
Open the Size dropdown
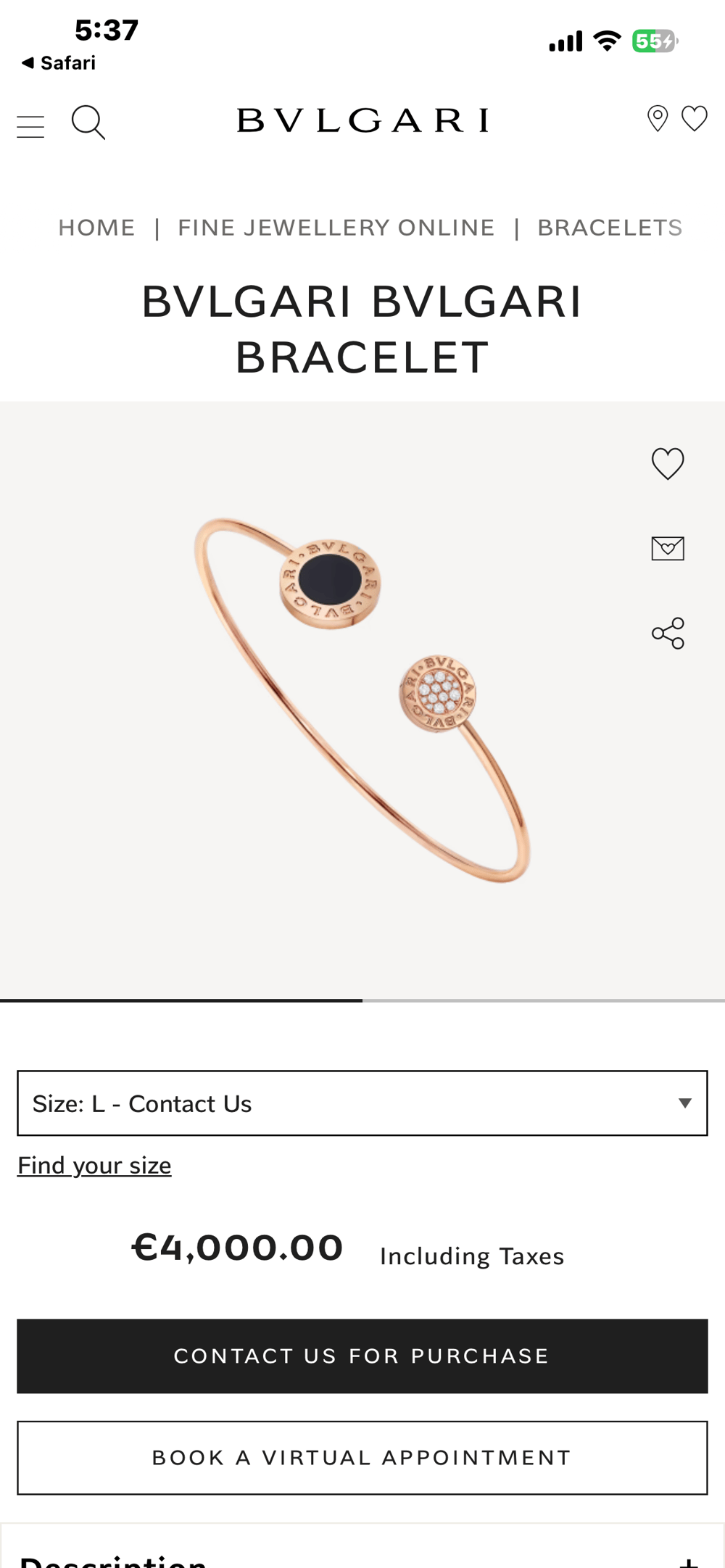tap(362, 1103)
